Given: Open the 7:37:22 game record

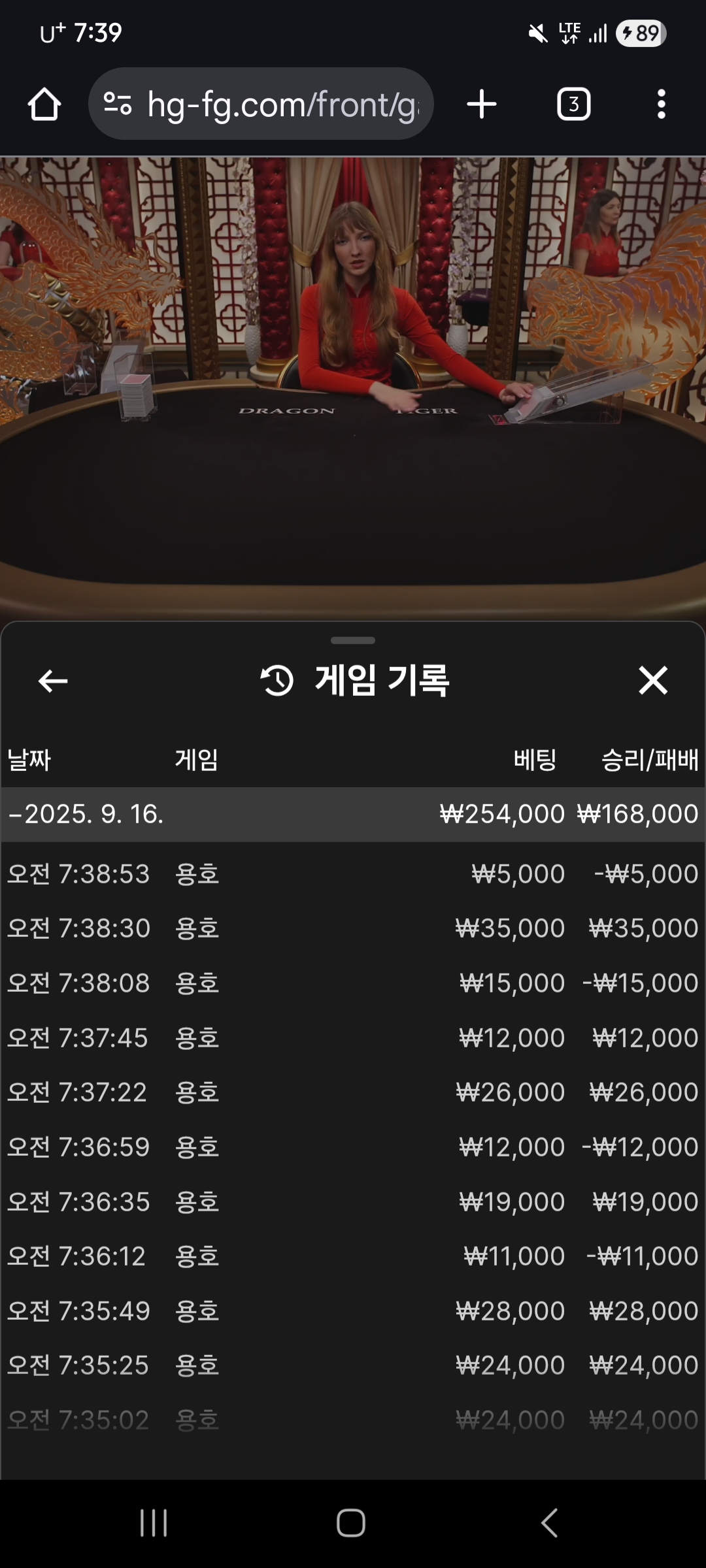Looking at the screenshot, I should (x=353, y=1092).
